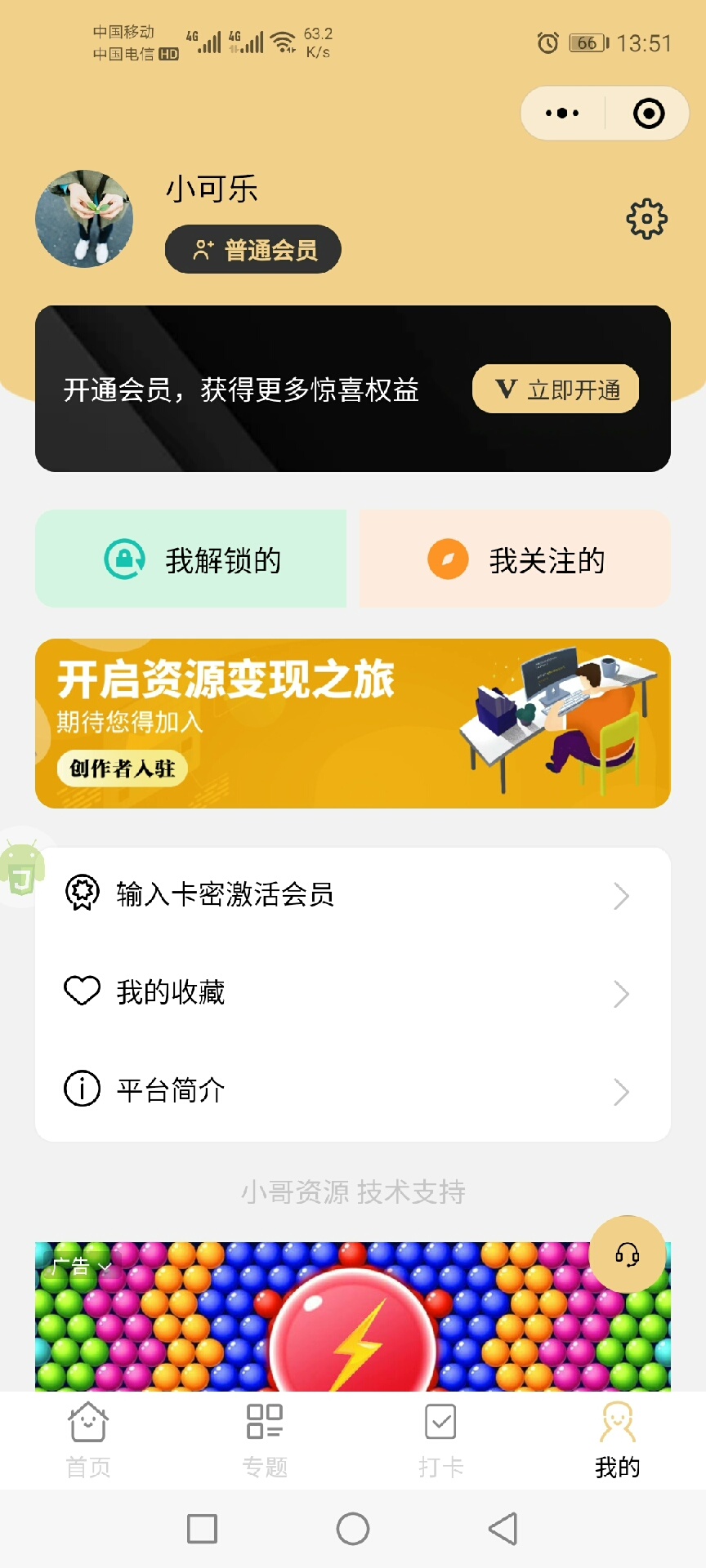Open 我关注的 followed list
Image resolution: width=706 pixels, height=1568 pixels.
(x=515, y=559)
